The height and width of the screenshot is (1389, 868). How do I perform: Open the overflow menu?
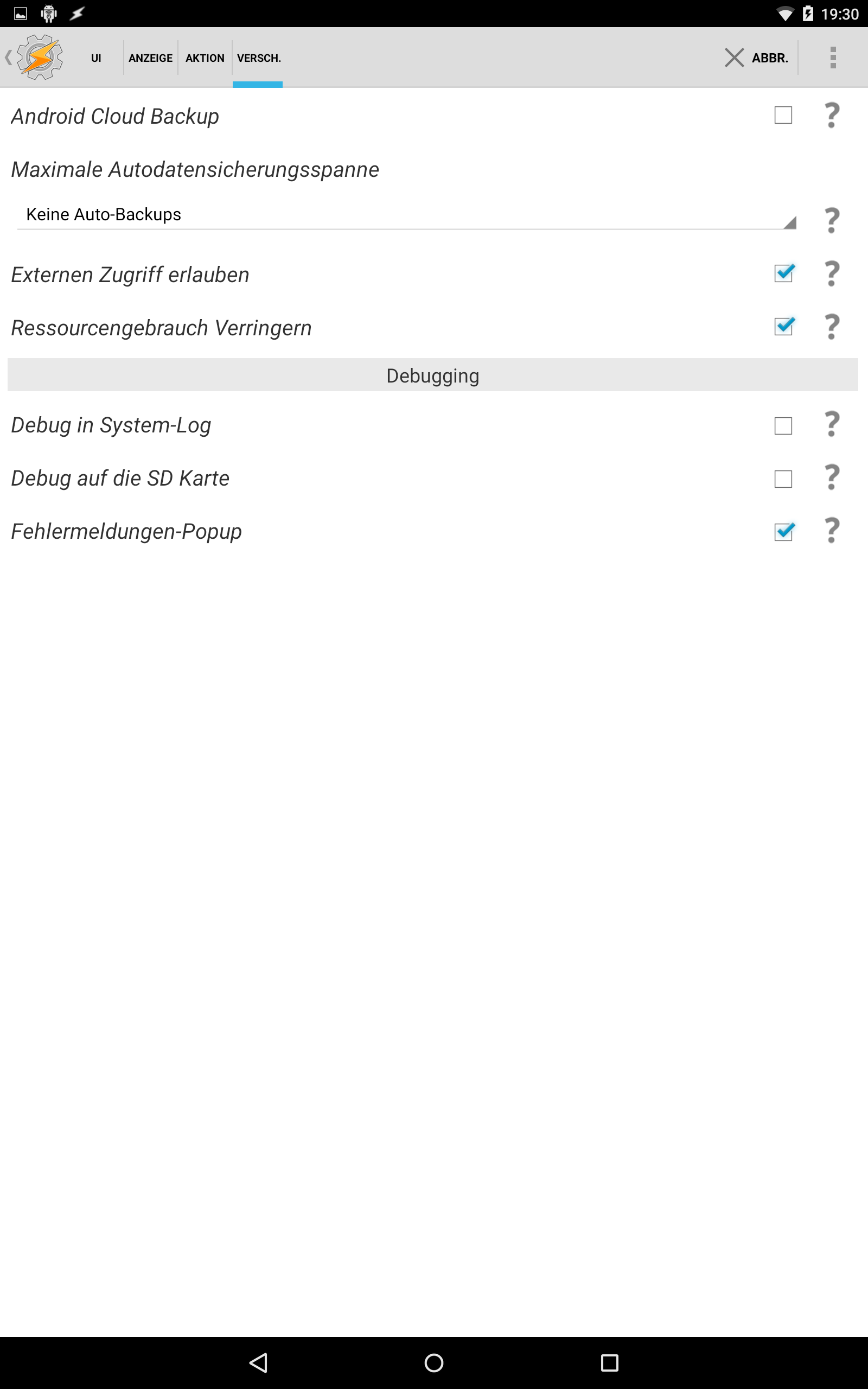pos(832,58)
